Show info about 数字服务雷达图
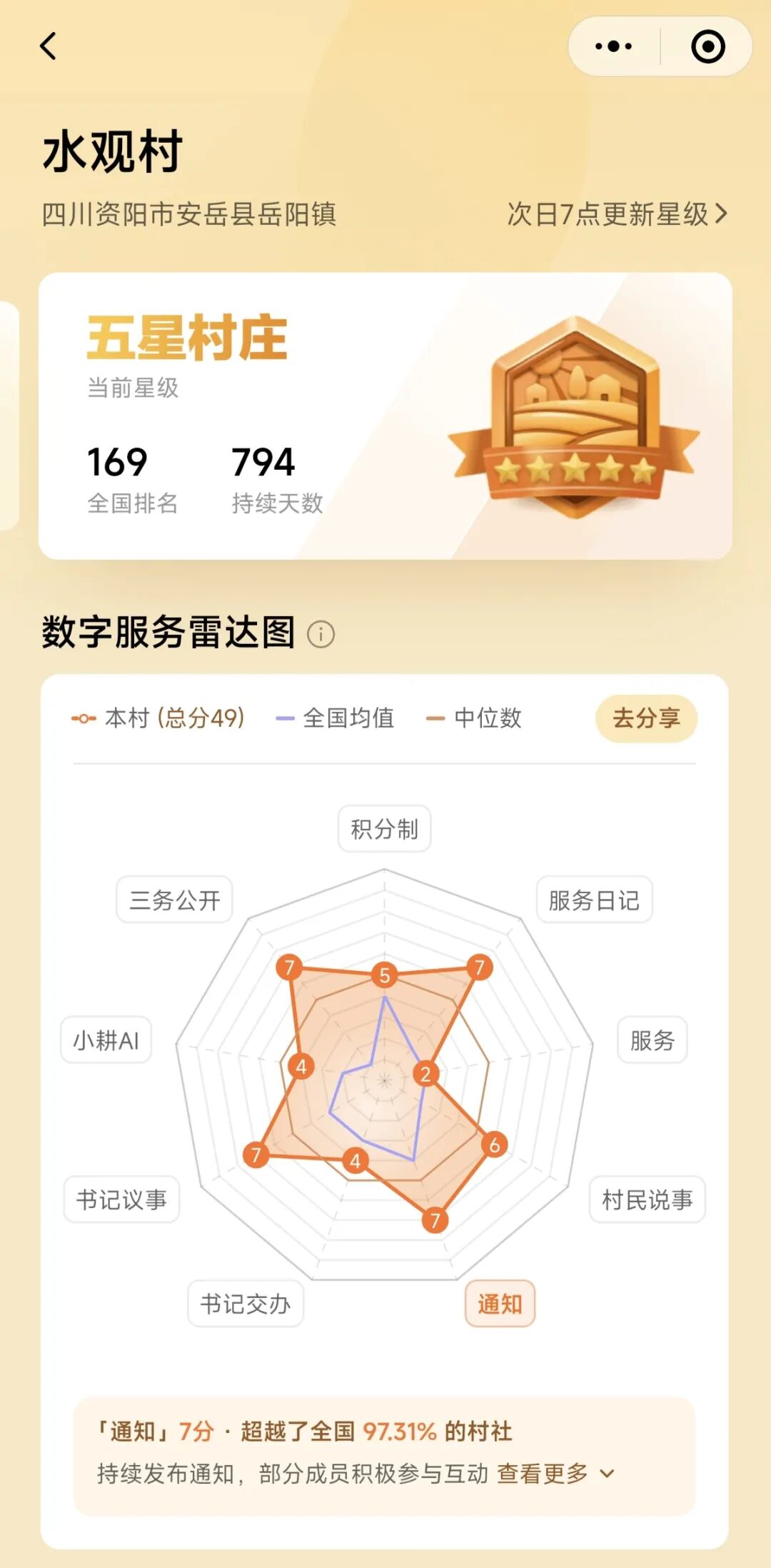 click(321, 634)
